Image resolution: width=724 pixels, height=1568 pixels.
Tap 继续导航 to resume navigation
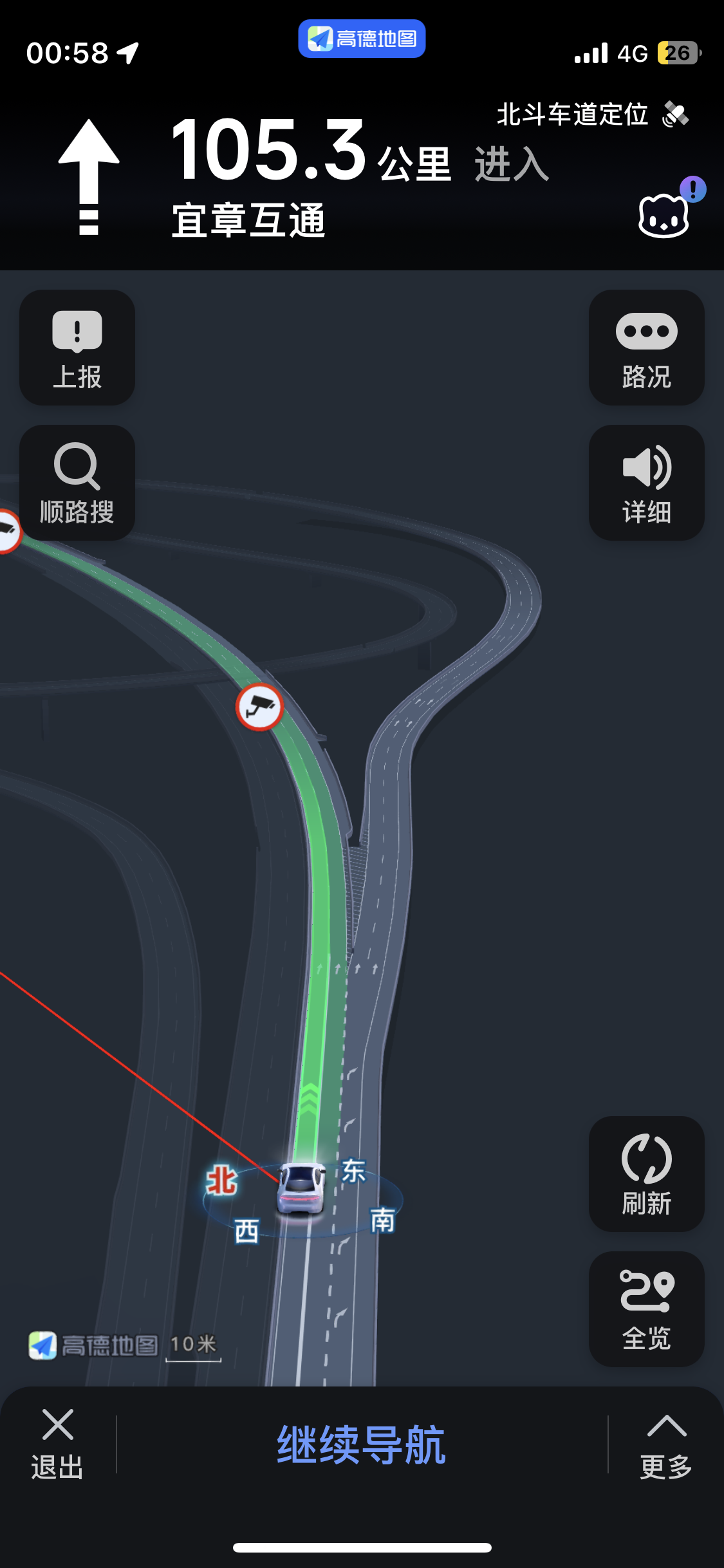(x=362, y=1444)
